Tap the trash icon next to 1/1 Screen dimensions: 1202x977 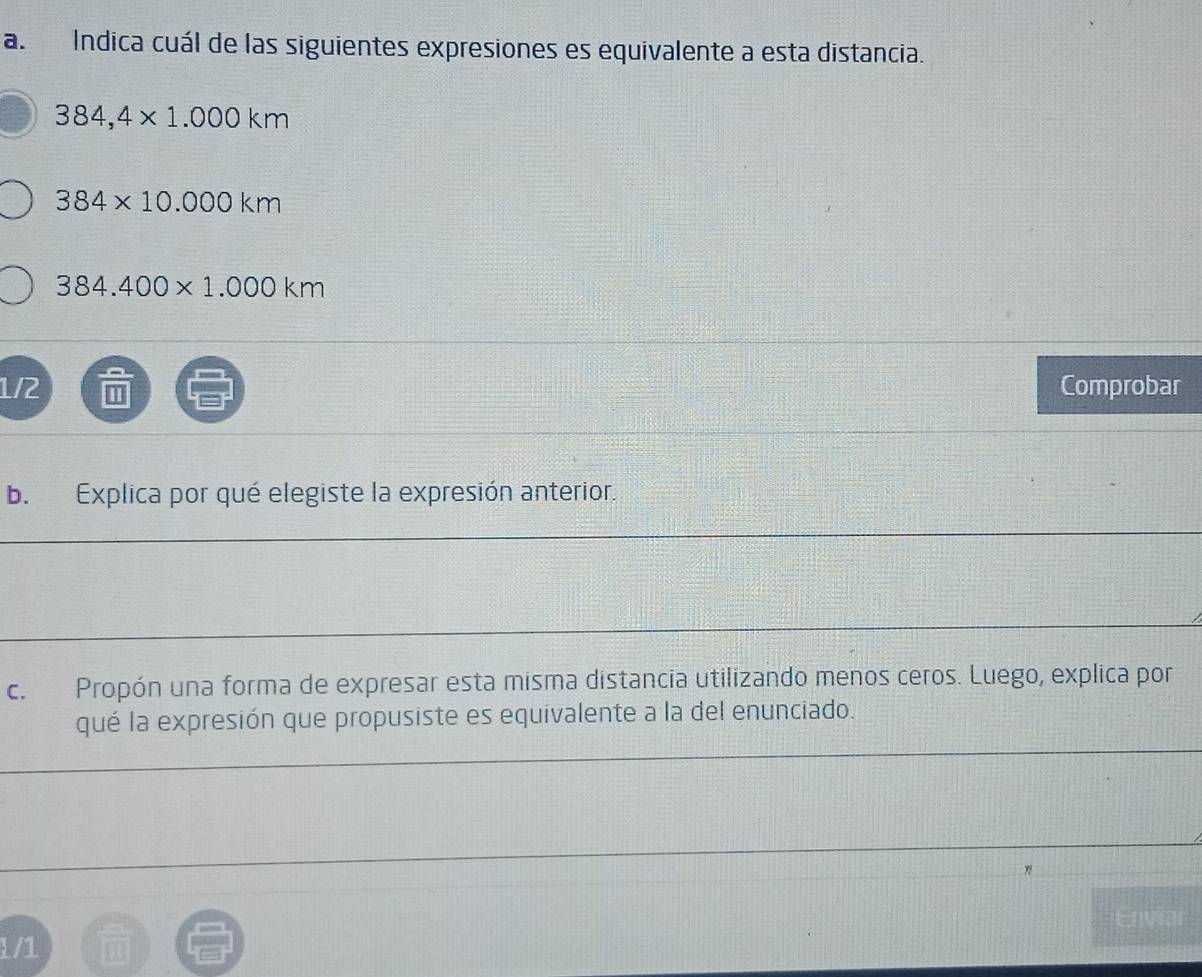click(117, 945)
